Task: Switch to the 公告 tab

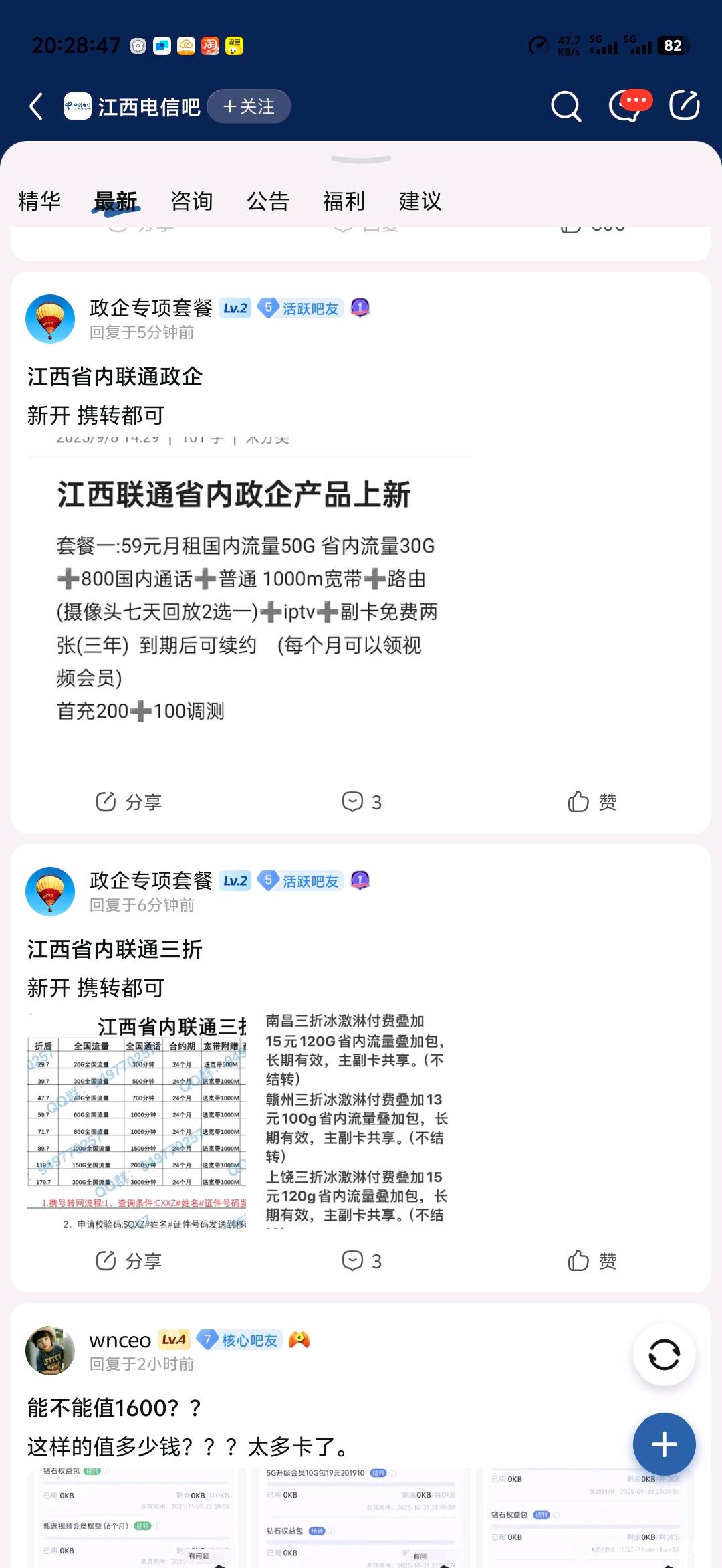Action: coord(268,201)
